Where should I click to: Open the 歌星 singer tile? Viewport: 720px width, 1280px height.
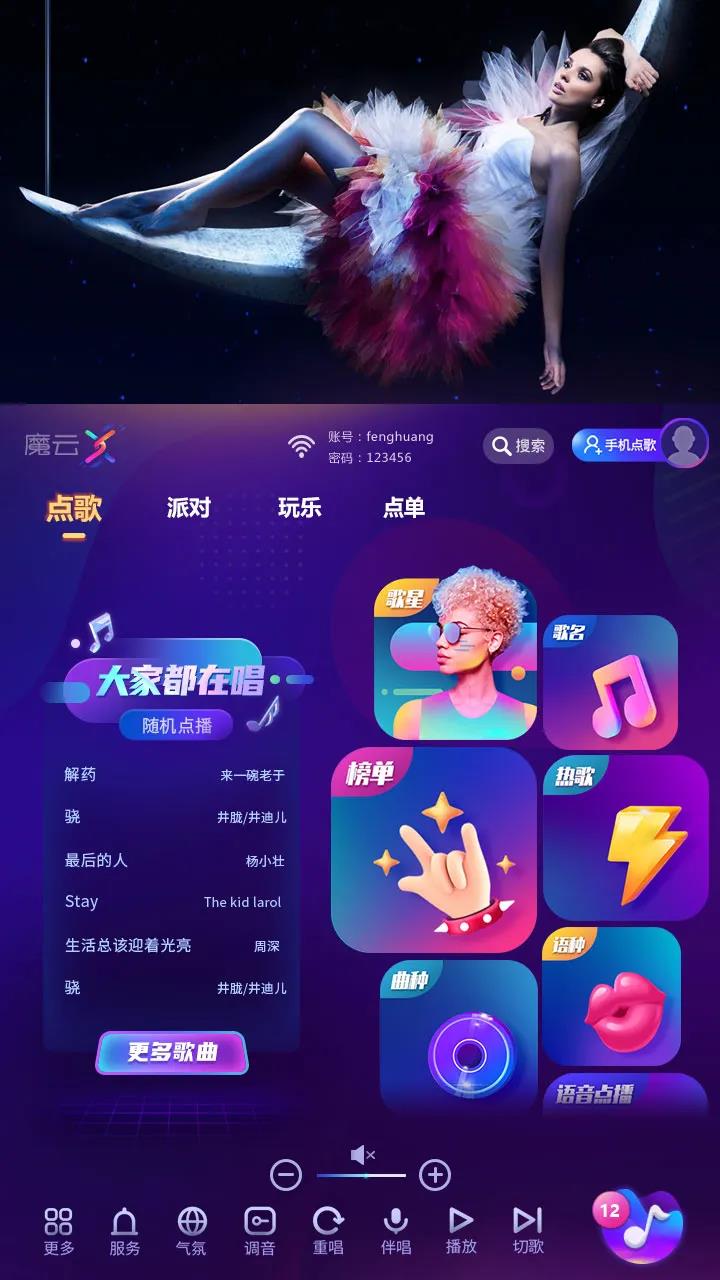tap(455, 658)
